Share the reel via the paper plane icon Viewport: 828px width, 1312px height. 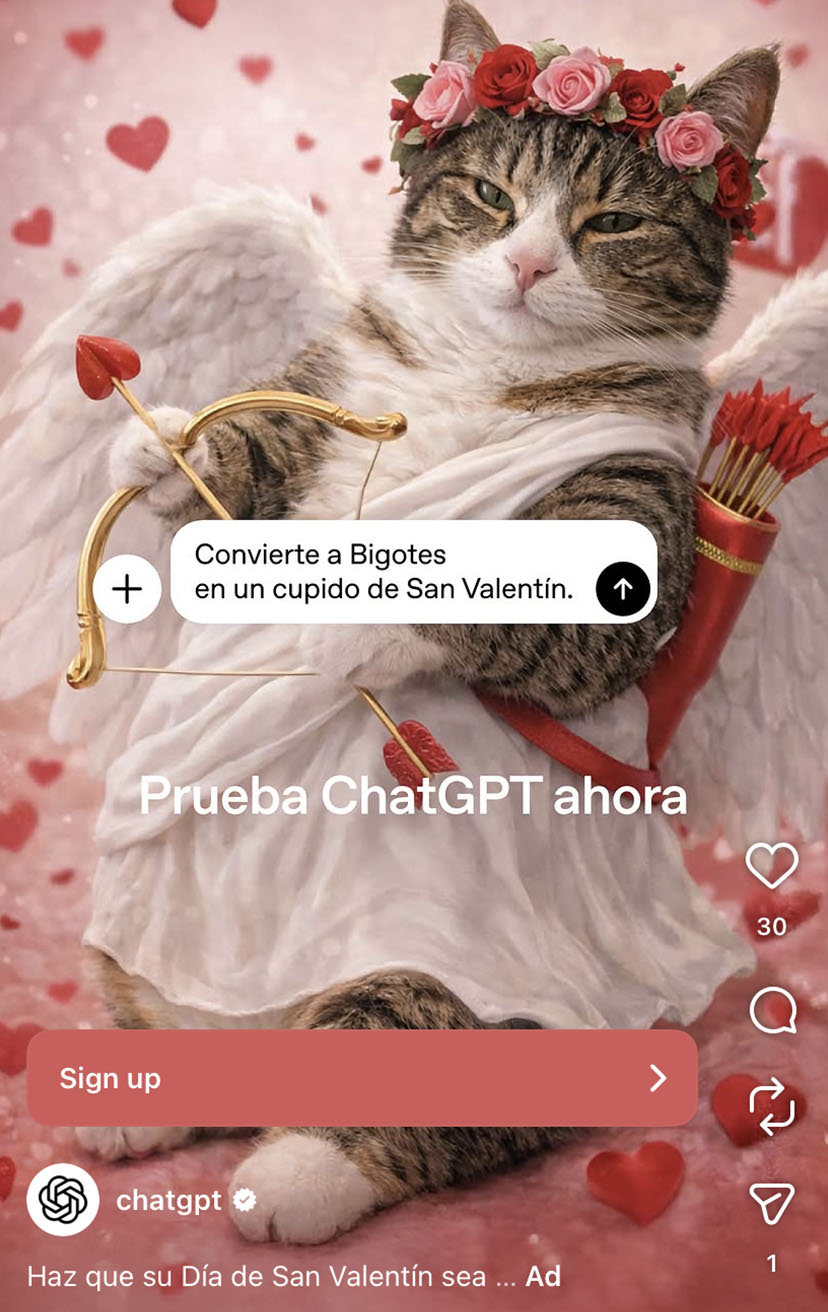pos(772,1203)
